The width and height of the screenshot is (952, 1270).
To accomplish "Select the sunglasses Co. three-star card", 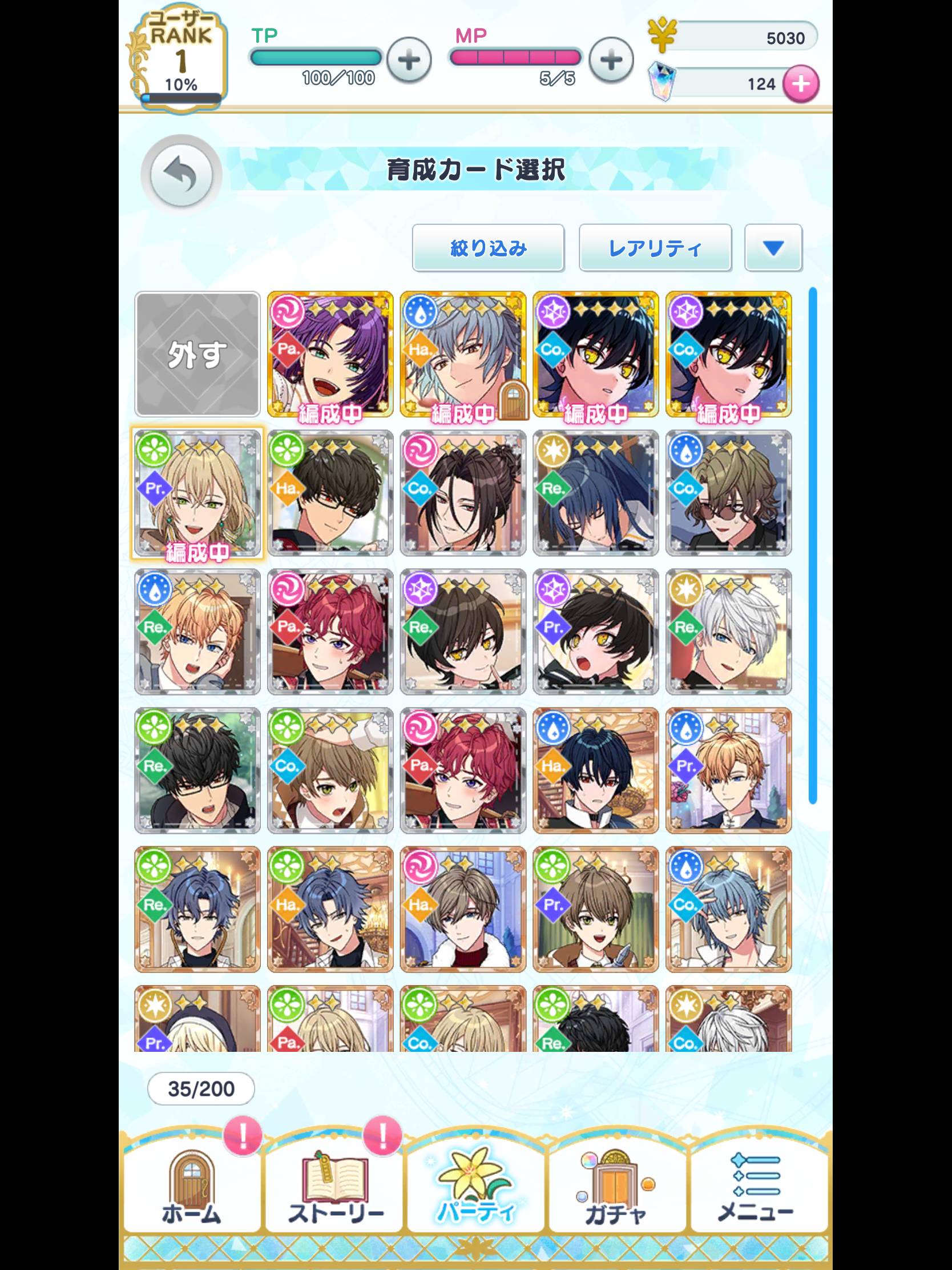I will 728,493.
